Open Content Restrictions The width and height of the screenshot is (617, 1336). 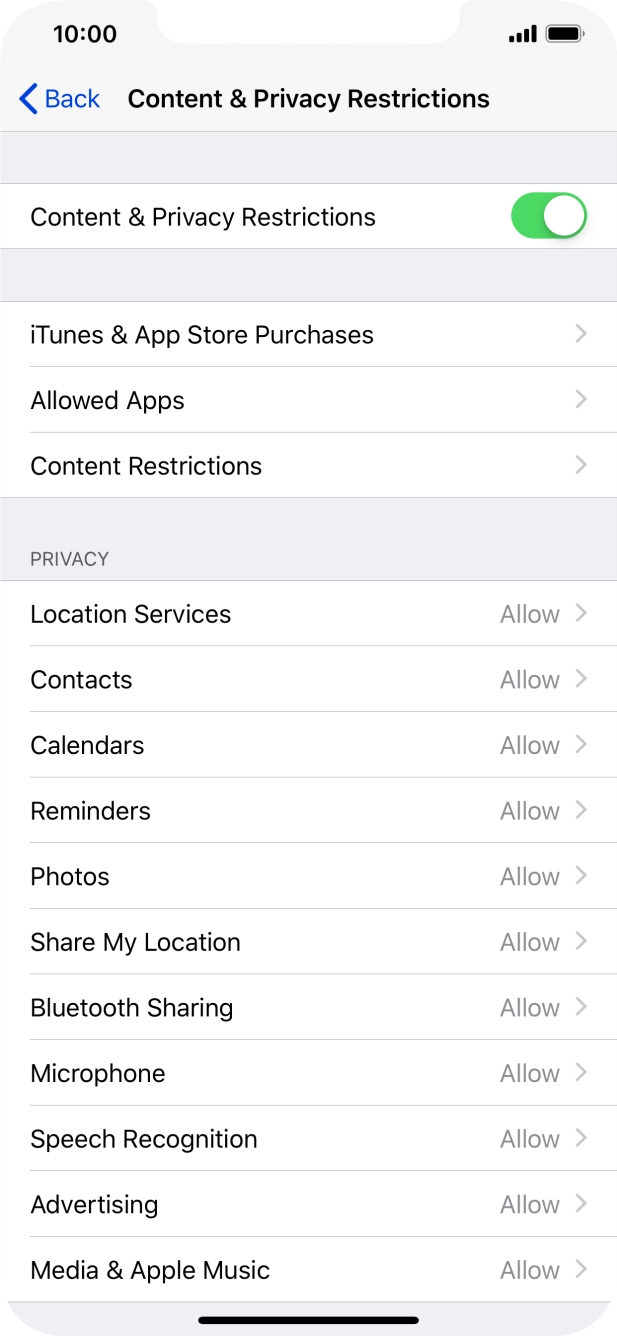click(x=308, y=466)
